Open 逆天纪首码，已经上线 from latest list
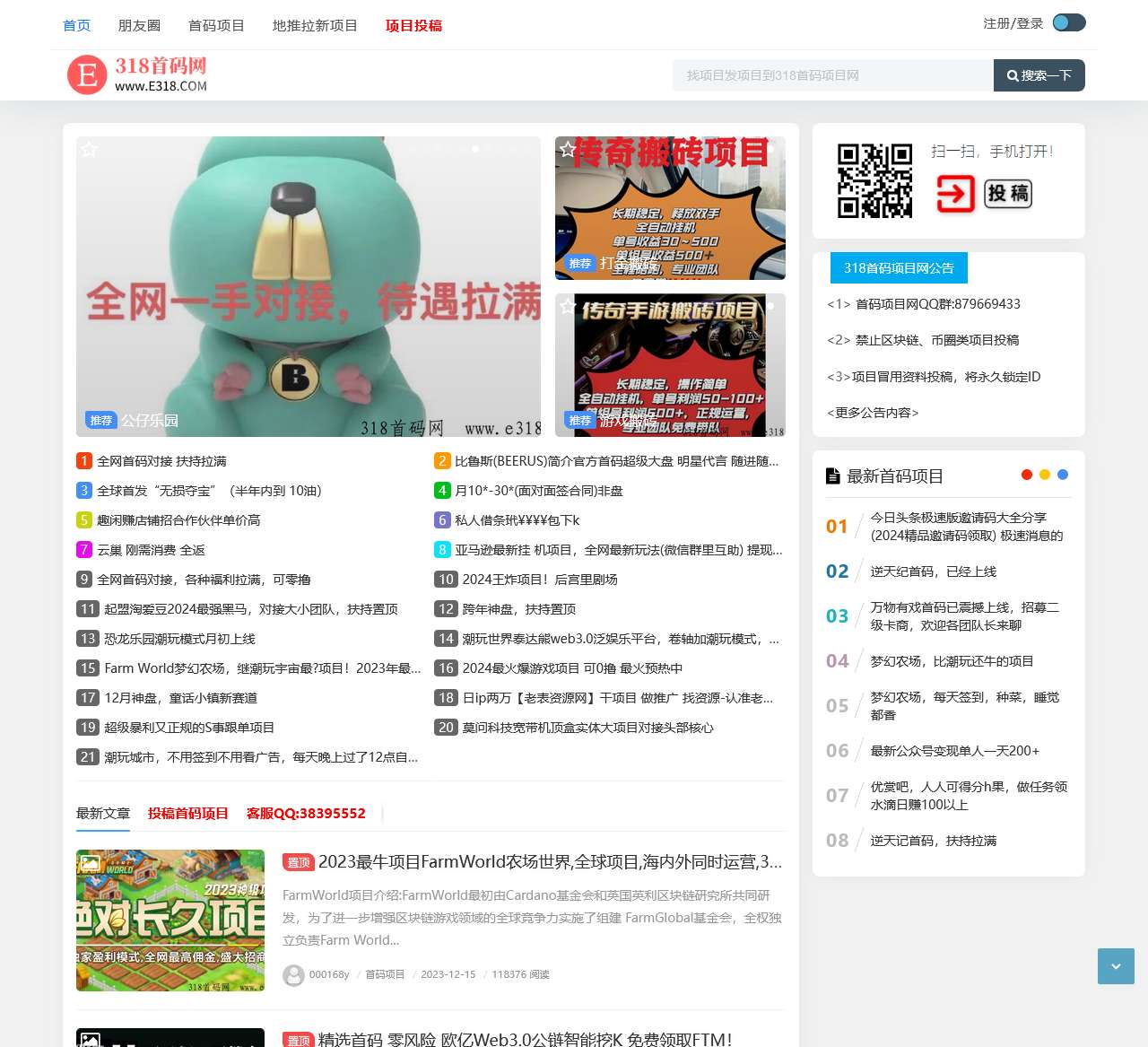1148x1047 pixels. (x=933, y=571)
